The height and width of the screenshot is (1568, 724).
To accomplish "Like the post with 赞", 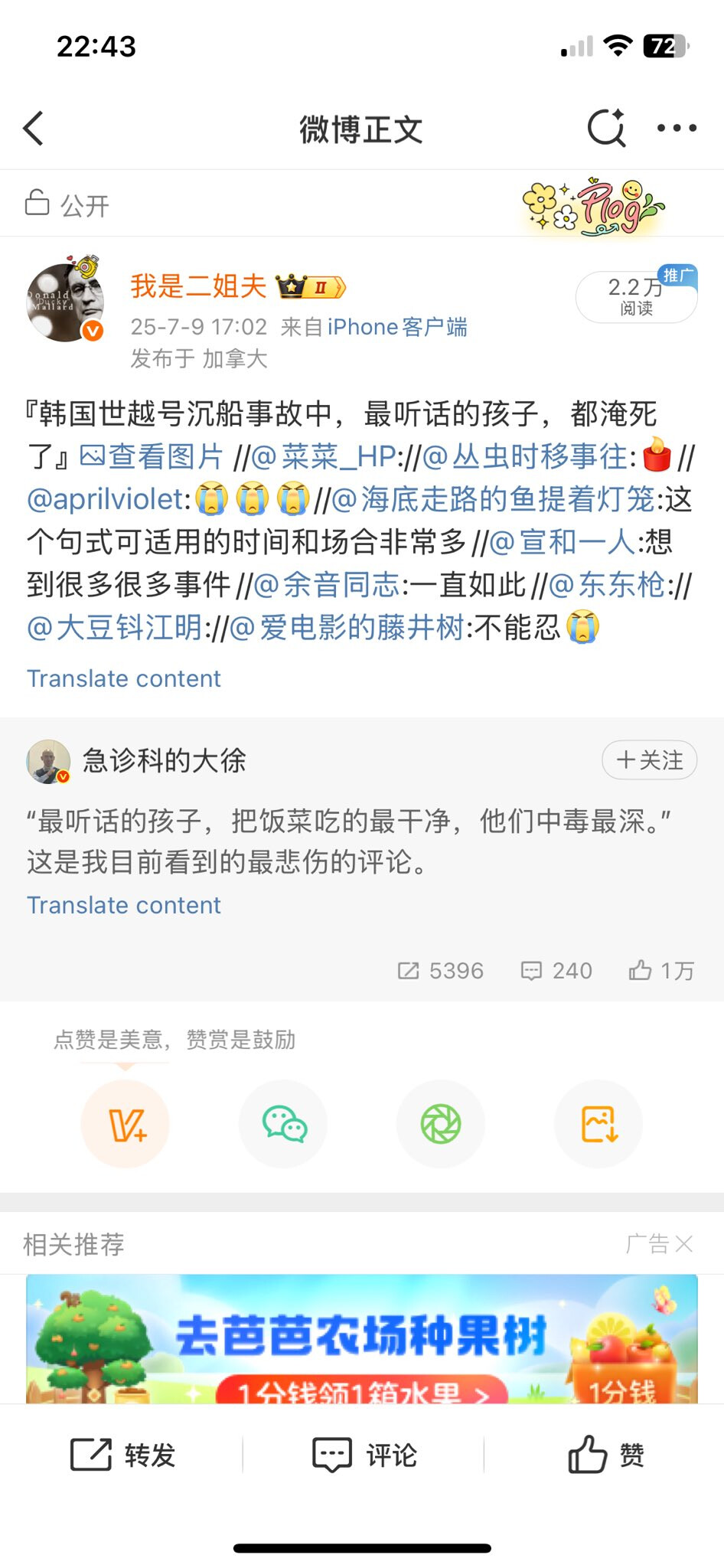I will (x=605, y=1455).
